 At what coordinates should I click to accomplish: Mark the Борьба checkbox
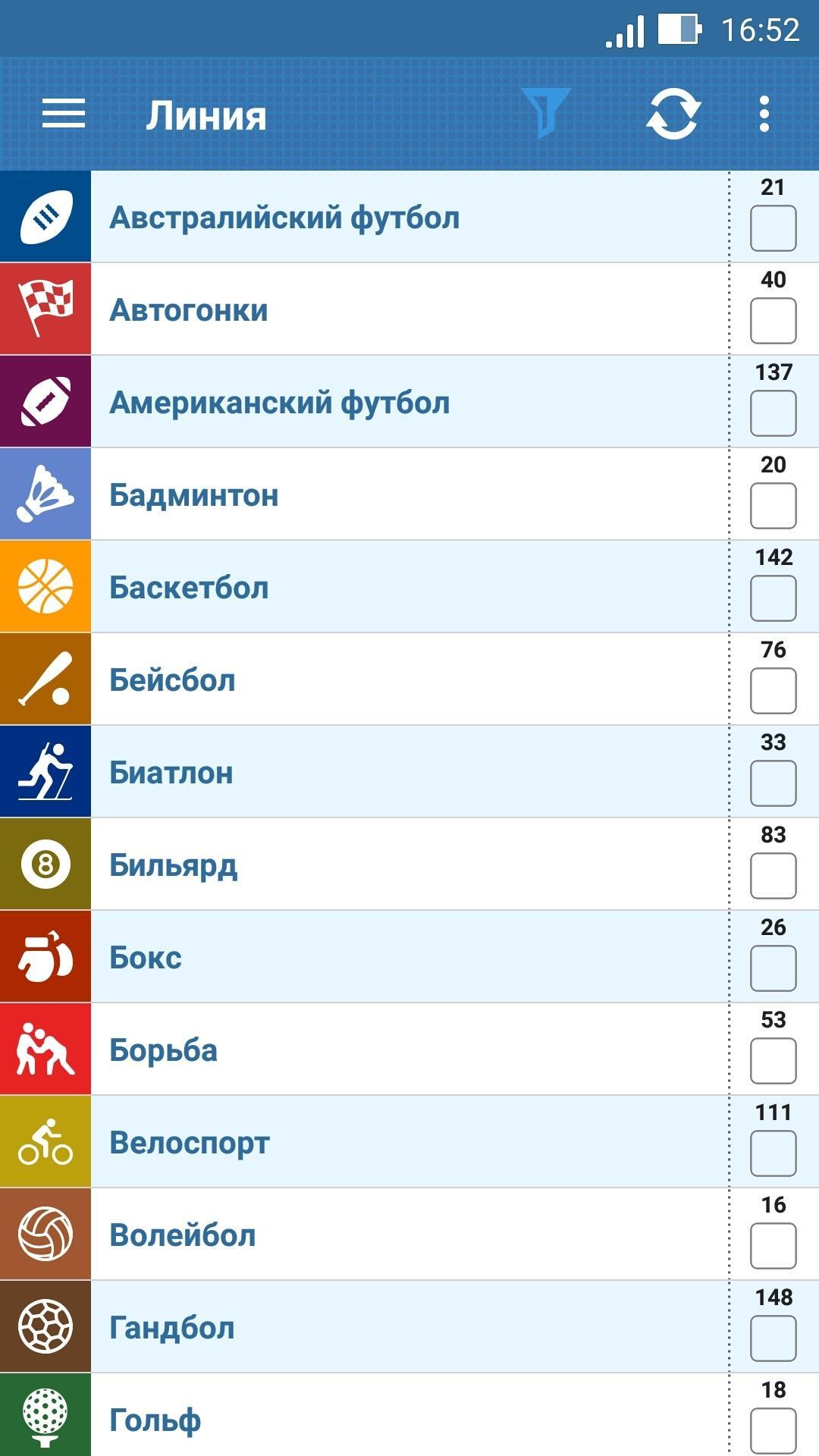point(773,1061)
